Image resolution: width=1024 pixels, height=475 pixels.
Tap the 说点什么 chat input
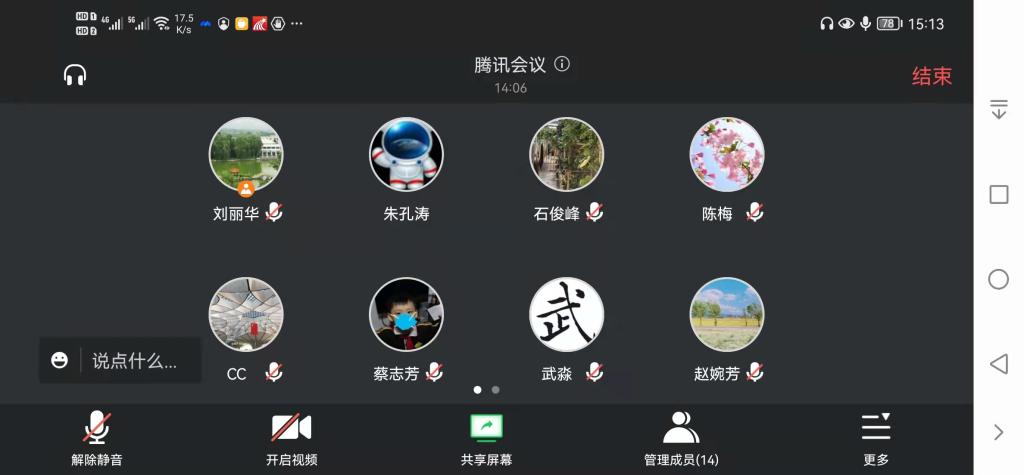[x=135, y=361]
